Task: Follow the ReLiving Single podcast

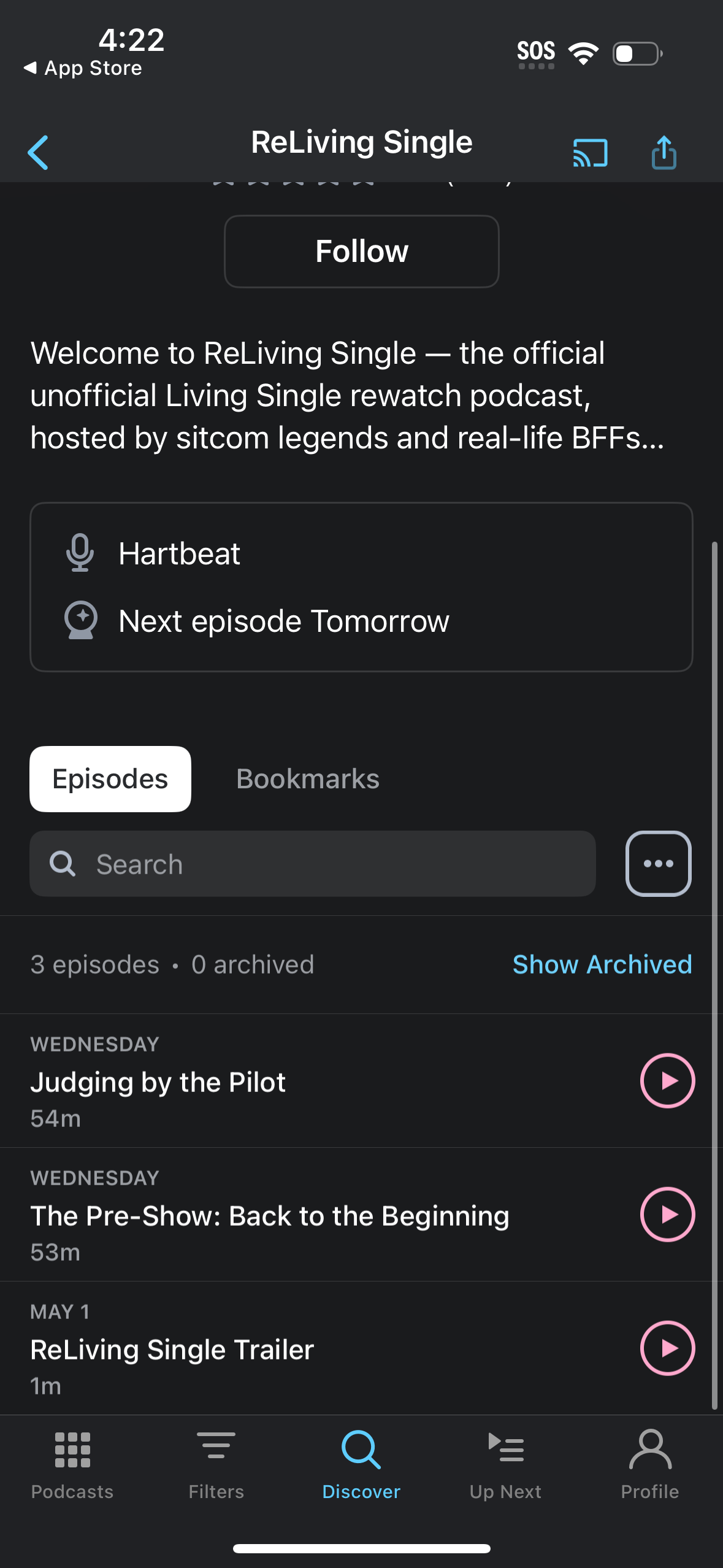Action: [x=361, y=251]
